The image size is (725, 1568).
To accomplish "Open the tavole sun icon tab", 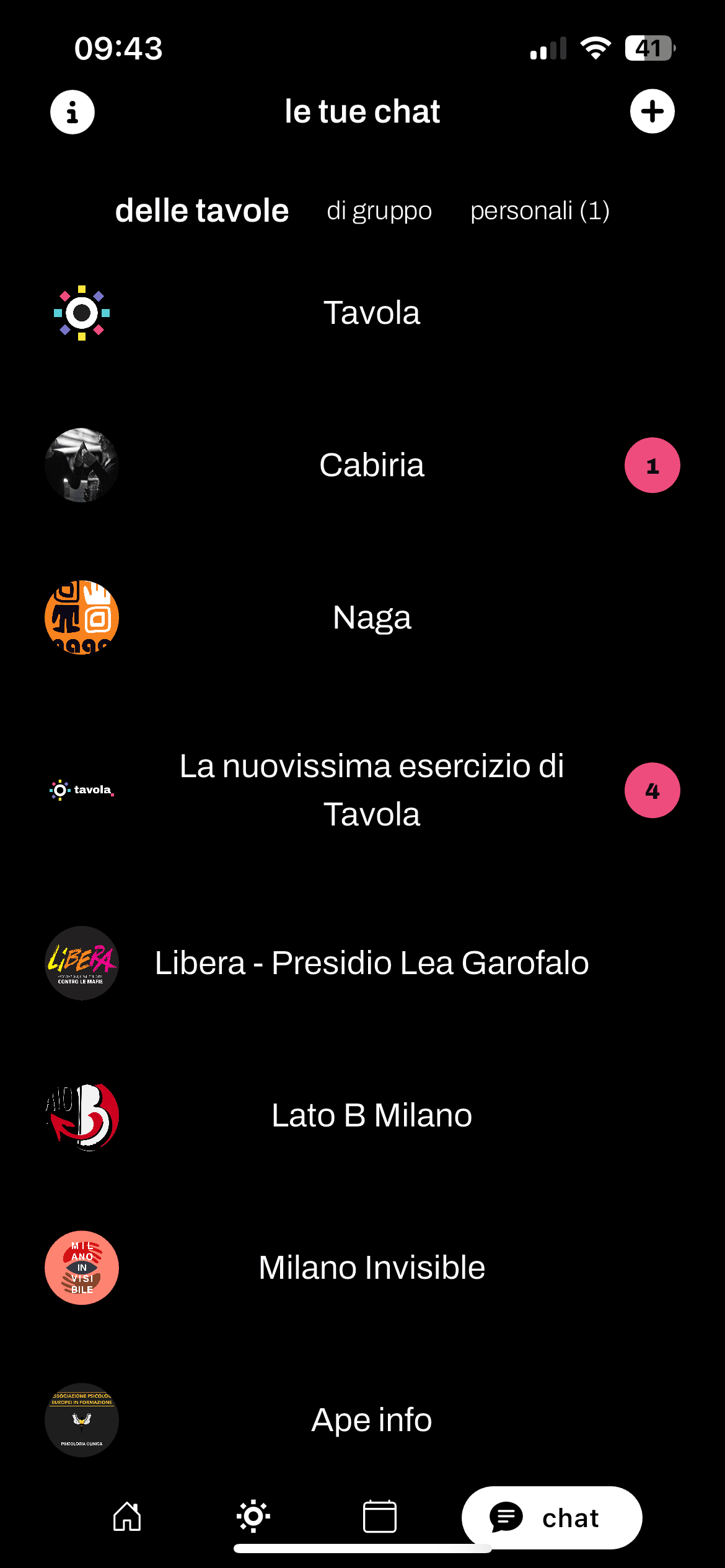I will tap(253, 1517).
